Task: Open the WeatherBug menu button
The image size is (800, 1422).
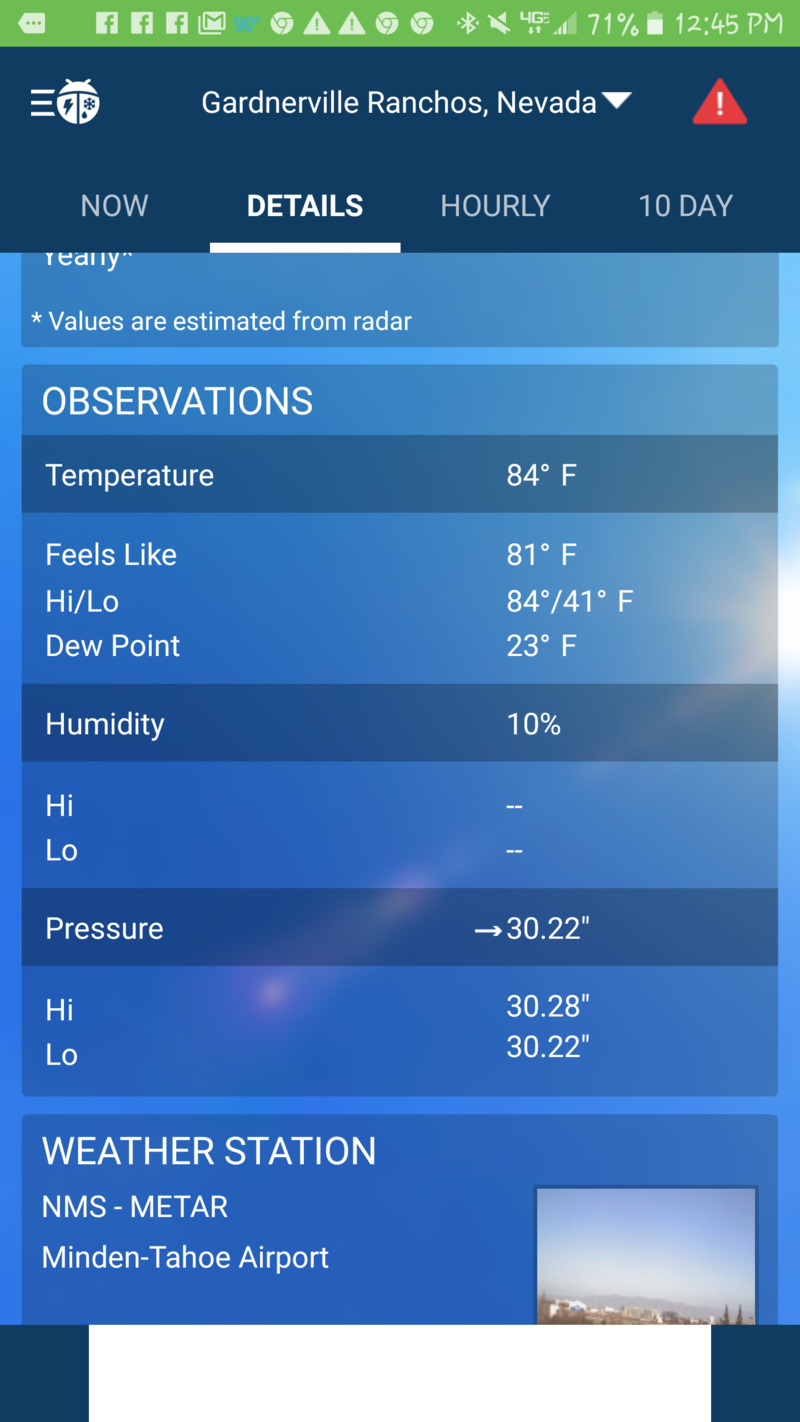Action: [x=64, y=103]
